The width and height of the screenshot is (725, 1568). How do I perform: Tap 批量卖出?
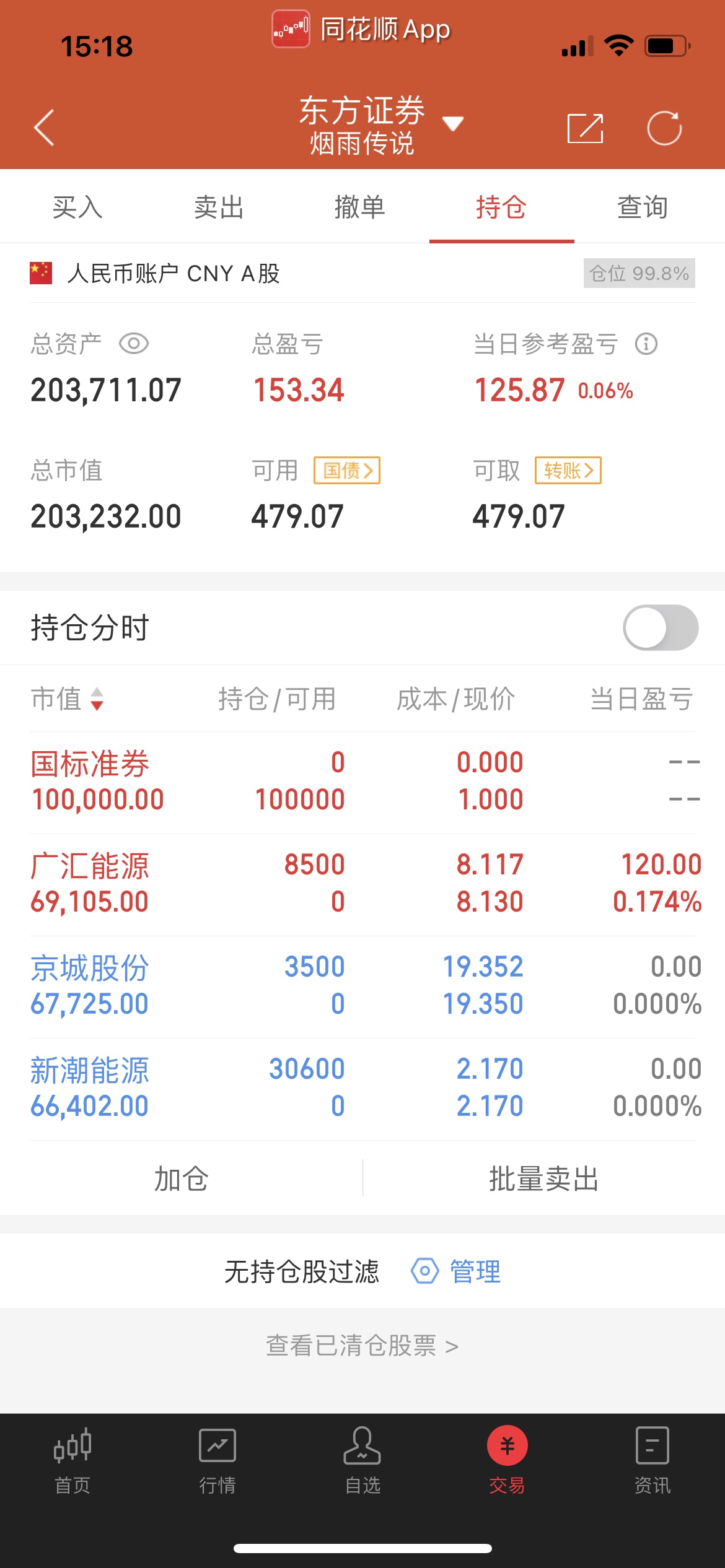tap(543, 1178)
